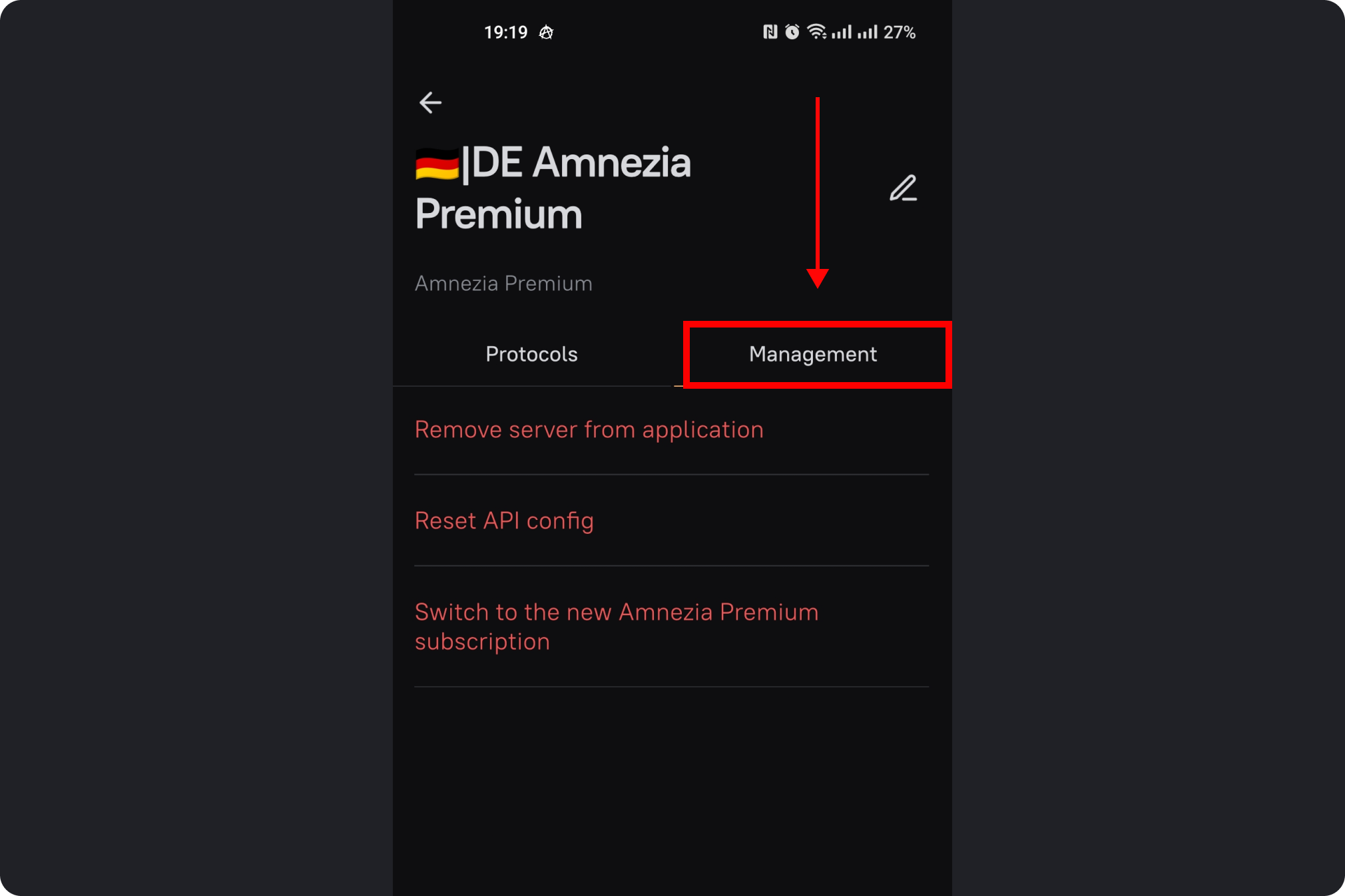This screenshot has height=896, width=1345.
Task: Edit the server name with pencil icon
Action: tap(903, 188)
